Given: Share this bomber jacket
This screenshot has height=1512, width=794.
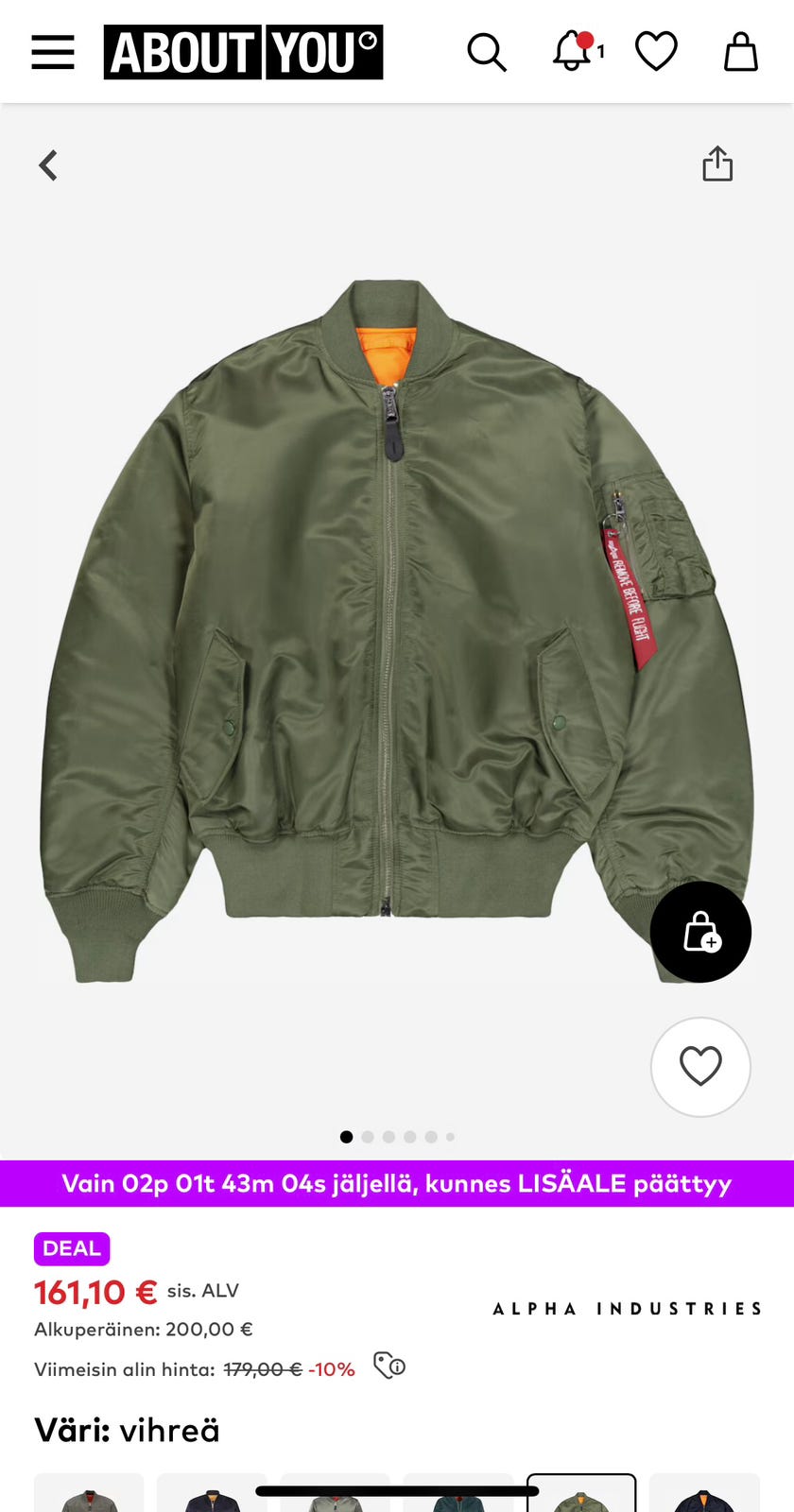Looking at the screenshot, I should point(717,163).
